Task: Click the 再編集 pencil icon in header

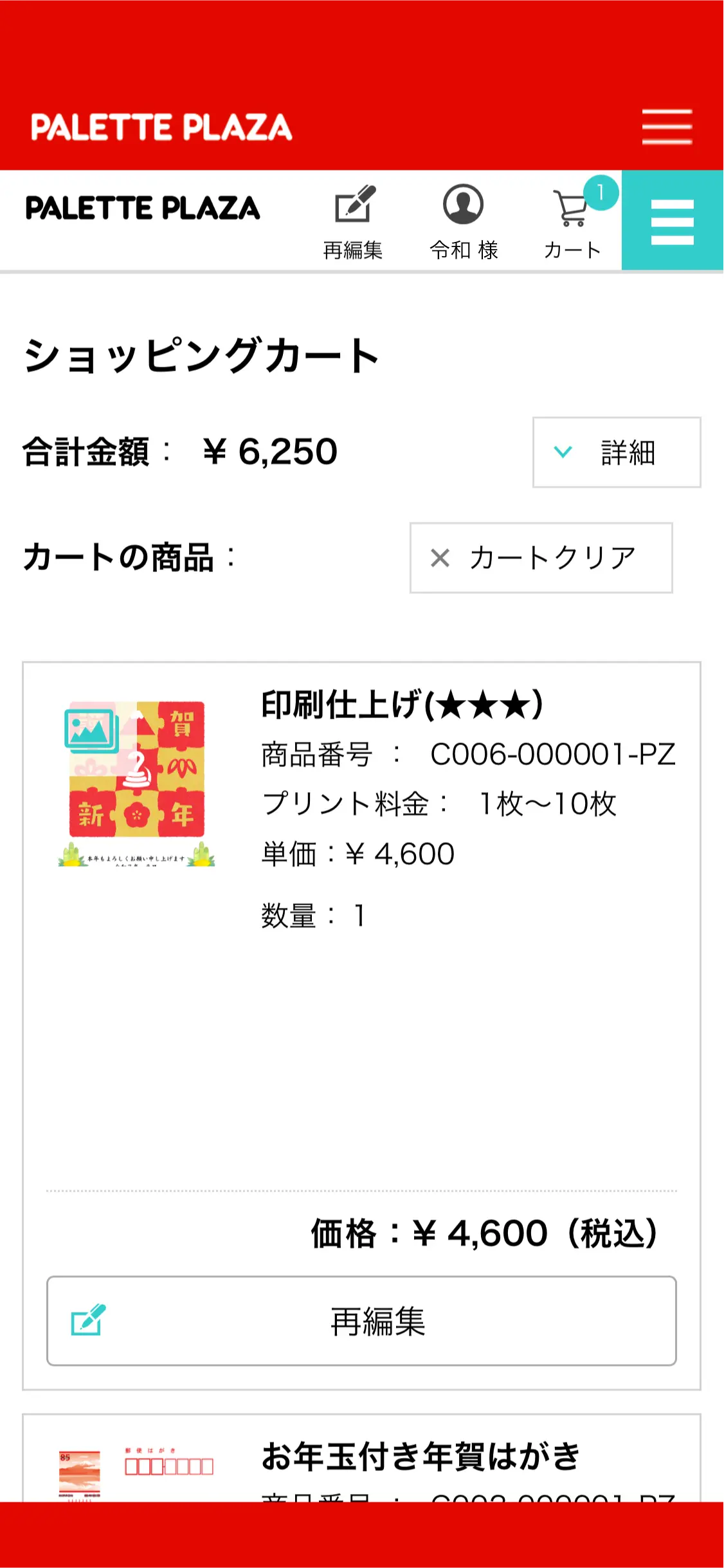Action: click(354, 205)
